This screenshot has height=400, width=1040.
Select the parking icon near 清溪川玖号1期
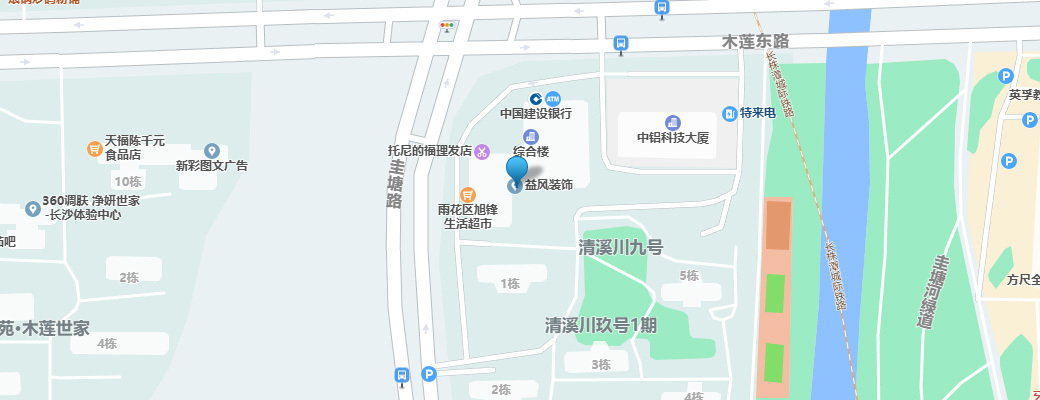[x=429, y=374]
